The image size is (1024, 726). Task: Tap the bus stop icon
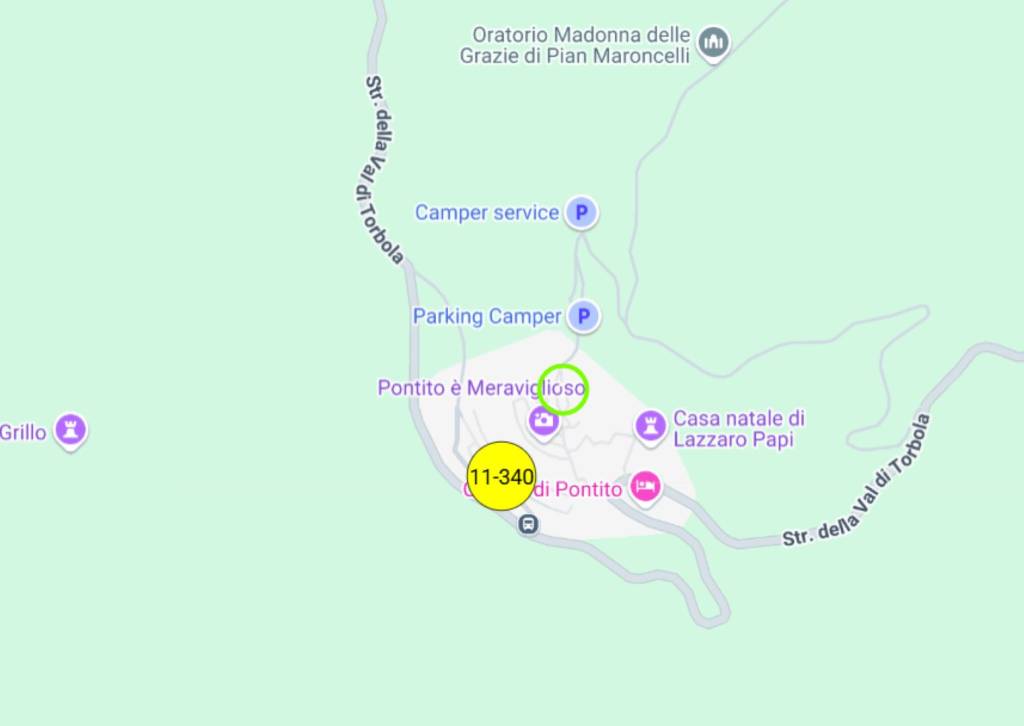(528, 524)
